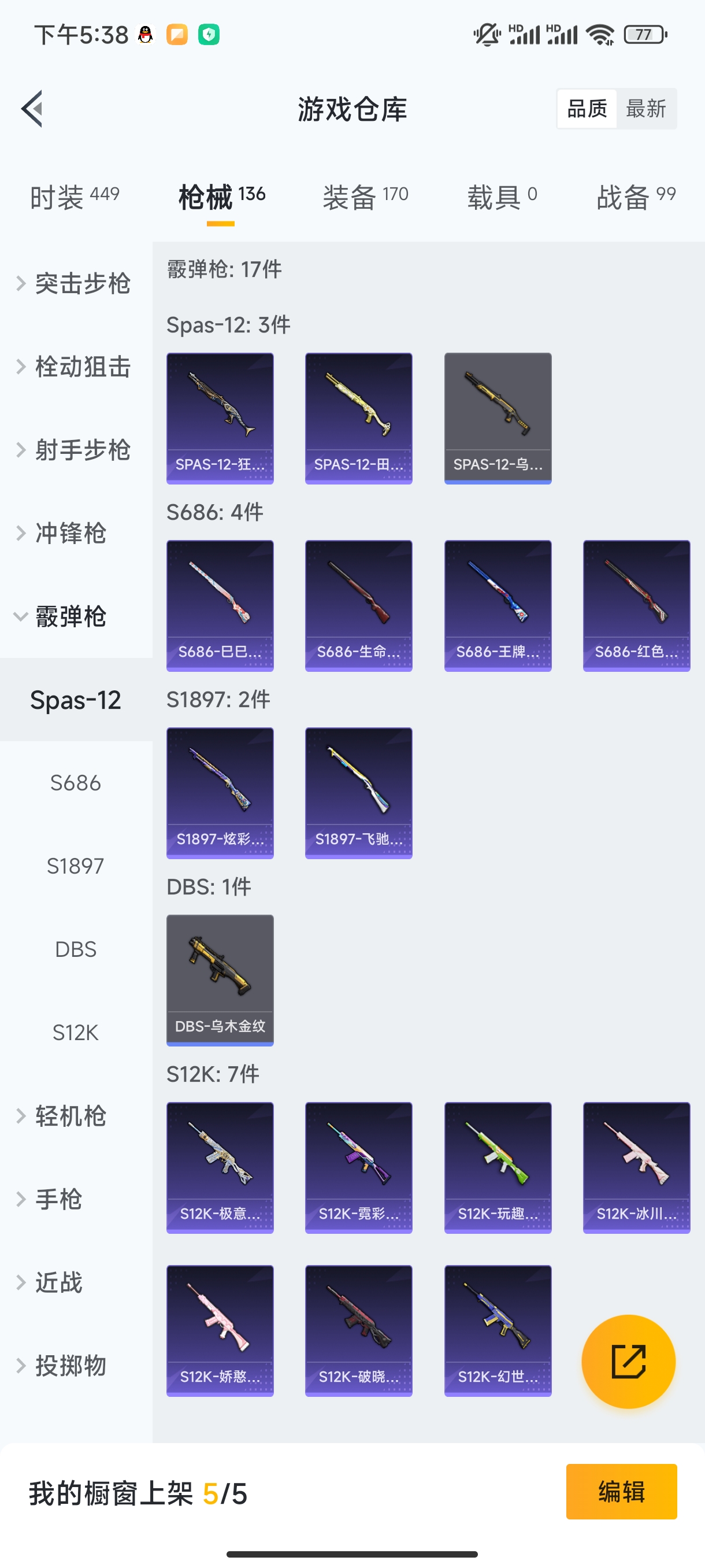705x1568 pixels.
Task: View the S12K-幻世 weapon skin
Action: tap(498, 1330)
